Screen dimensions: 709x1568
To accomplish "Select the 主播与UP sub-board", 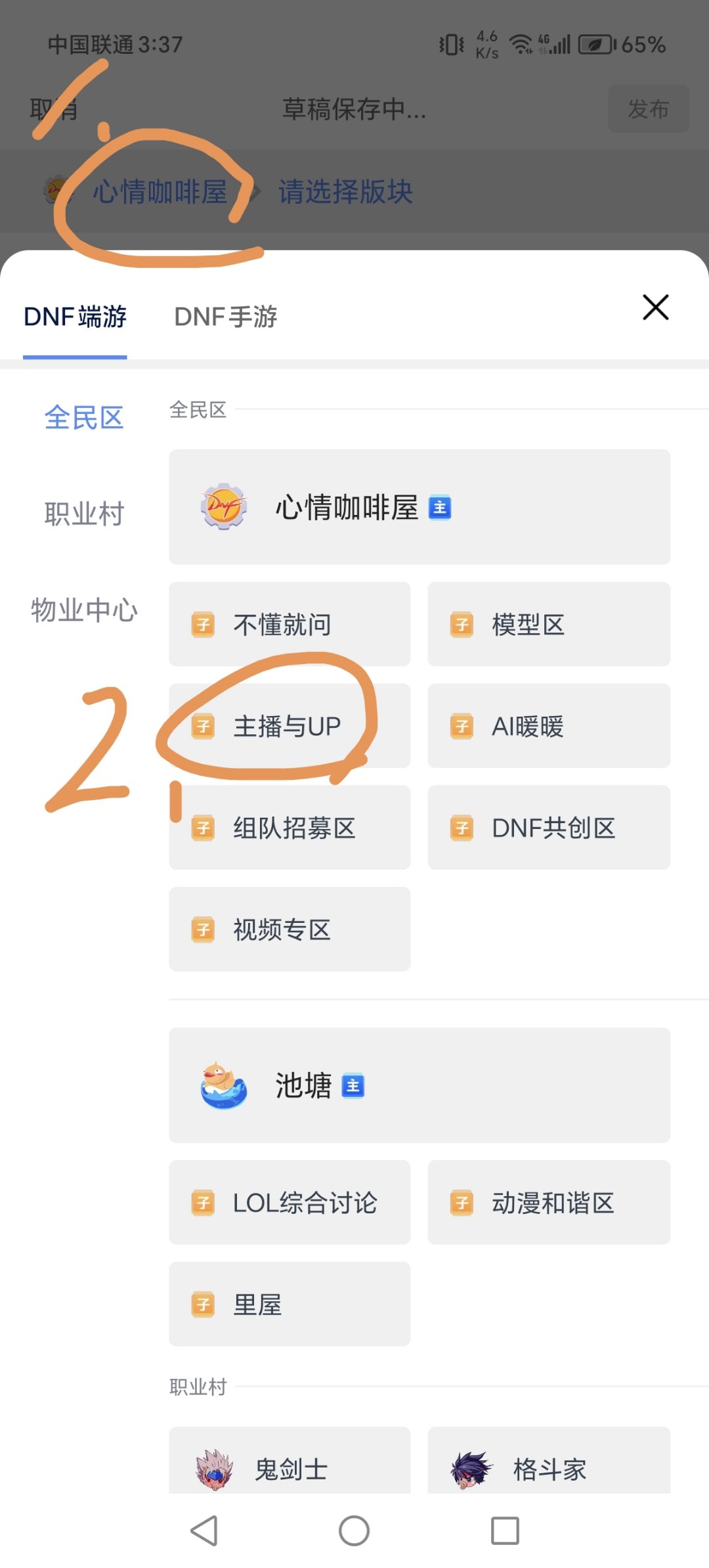I will 290,726.
